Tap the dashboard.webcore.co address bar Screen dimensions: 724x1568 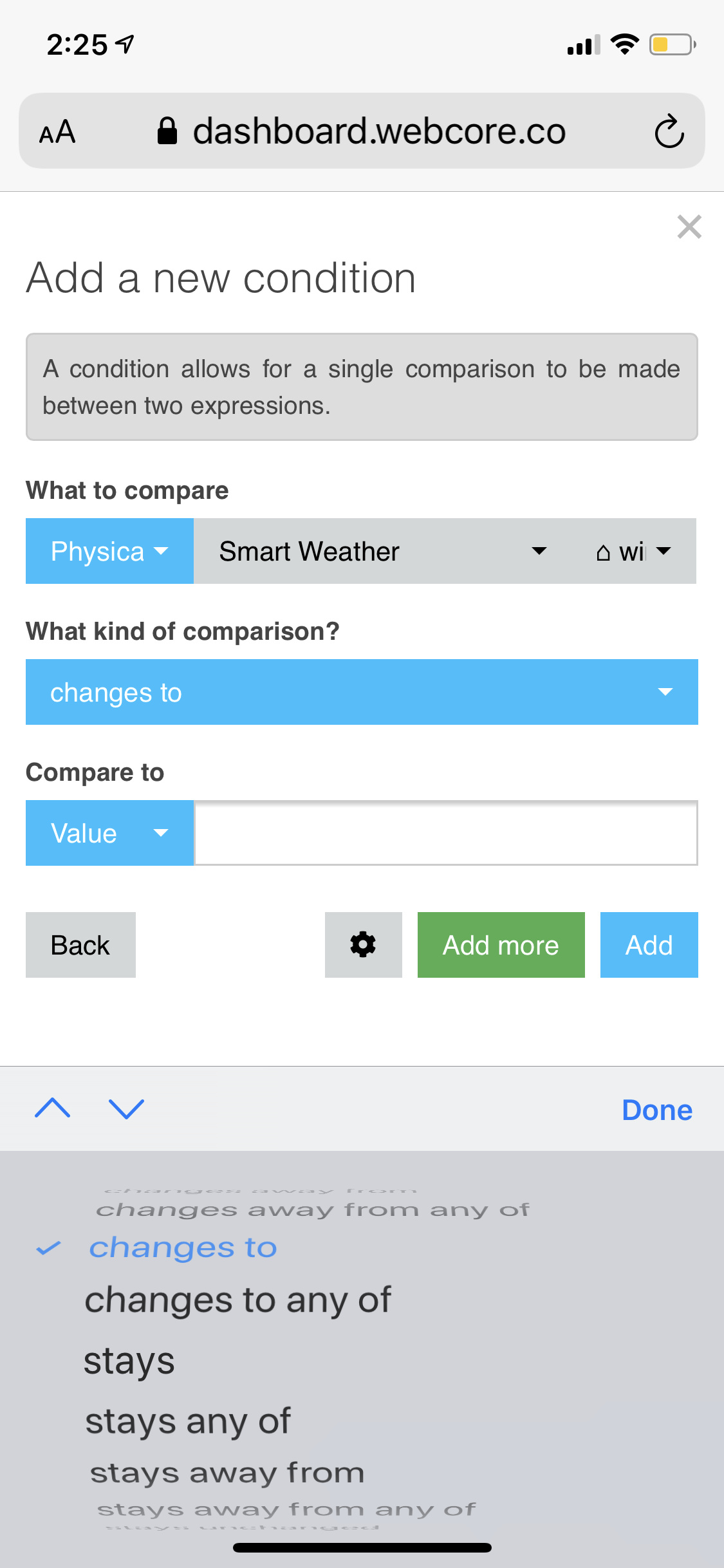coord(362,131)
